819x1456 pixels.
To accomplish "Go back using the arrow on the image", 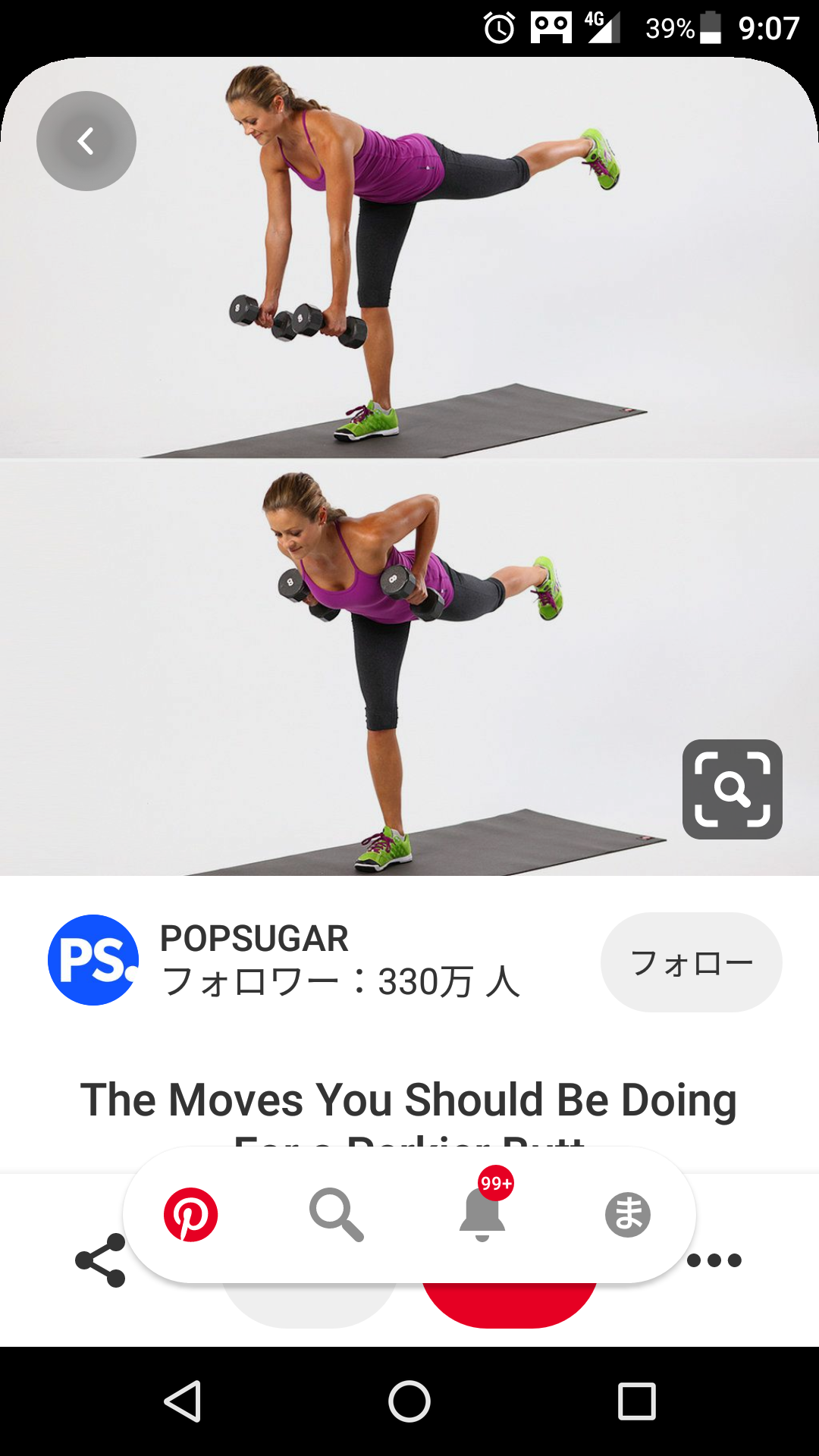I will point(86,141).
